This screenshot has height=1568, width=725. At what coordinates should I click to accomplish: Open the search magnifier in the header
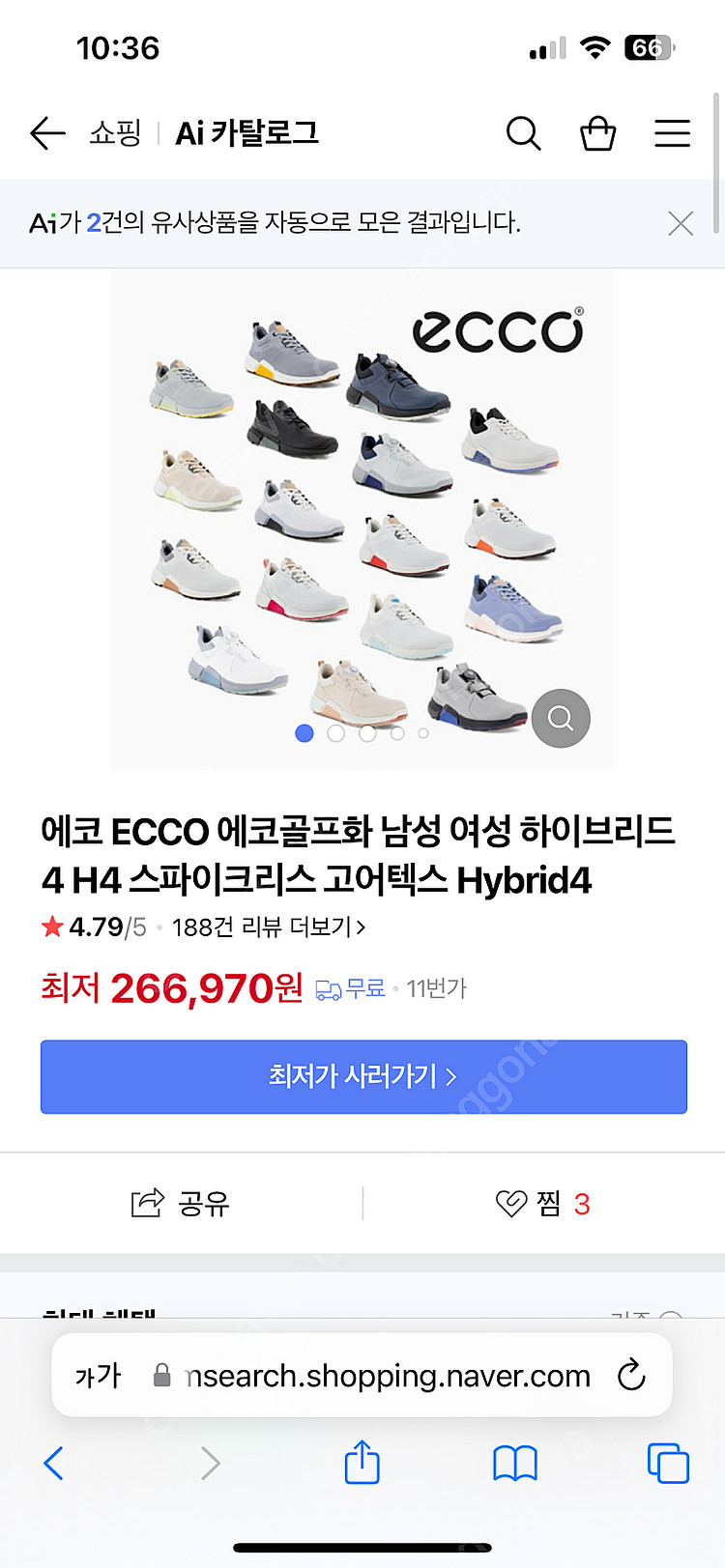pyautogui.click(x=523, y=133)
